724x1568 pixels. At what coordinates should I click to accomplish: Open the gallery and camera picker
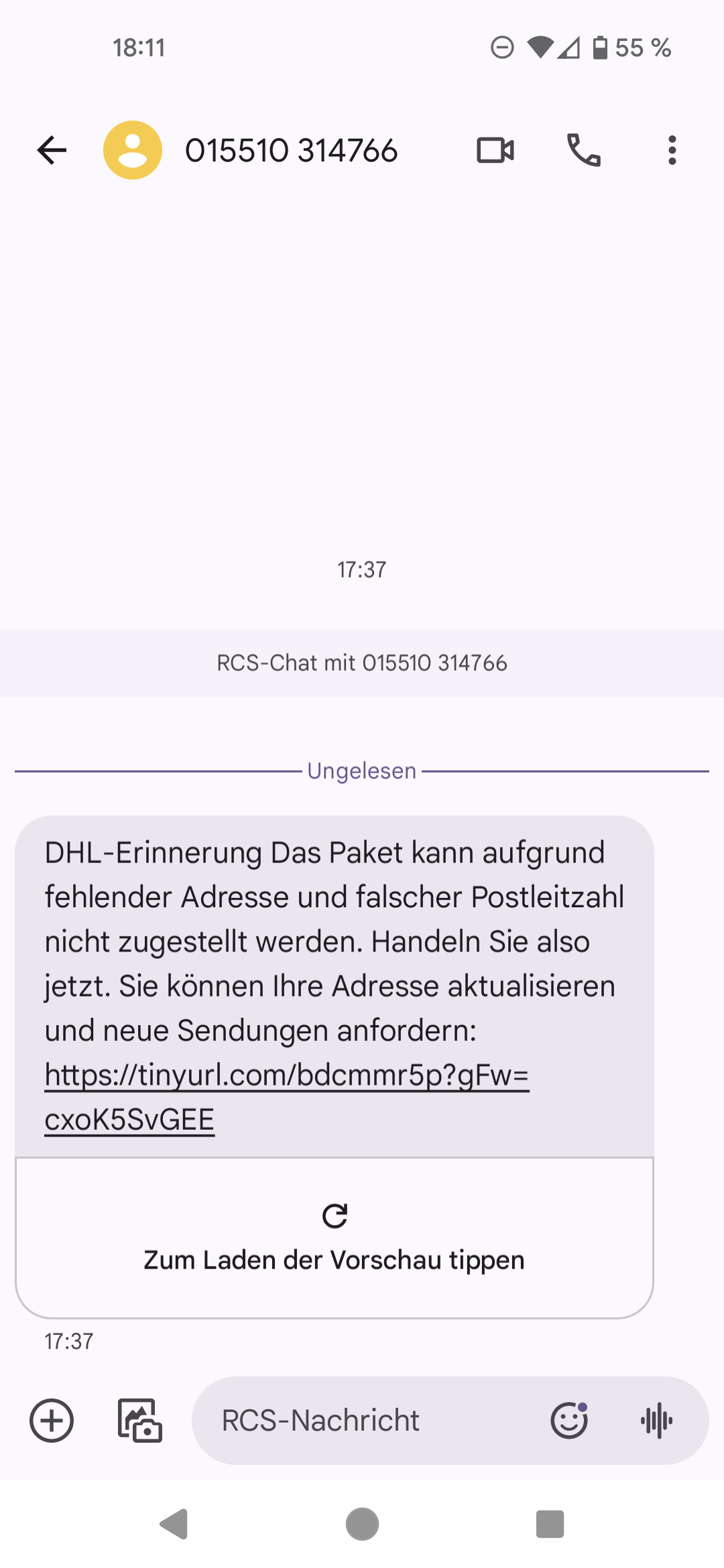tap(139, 1421)
